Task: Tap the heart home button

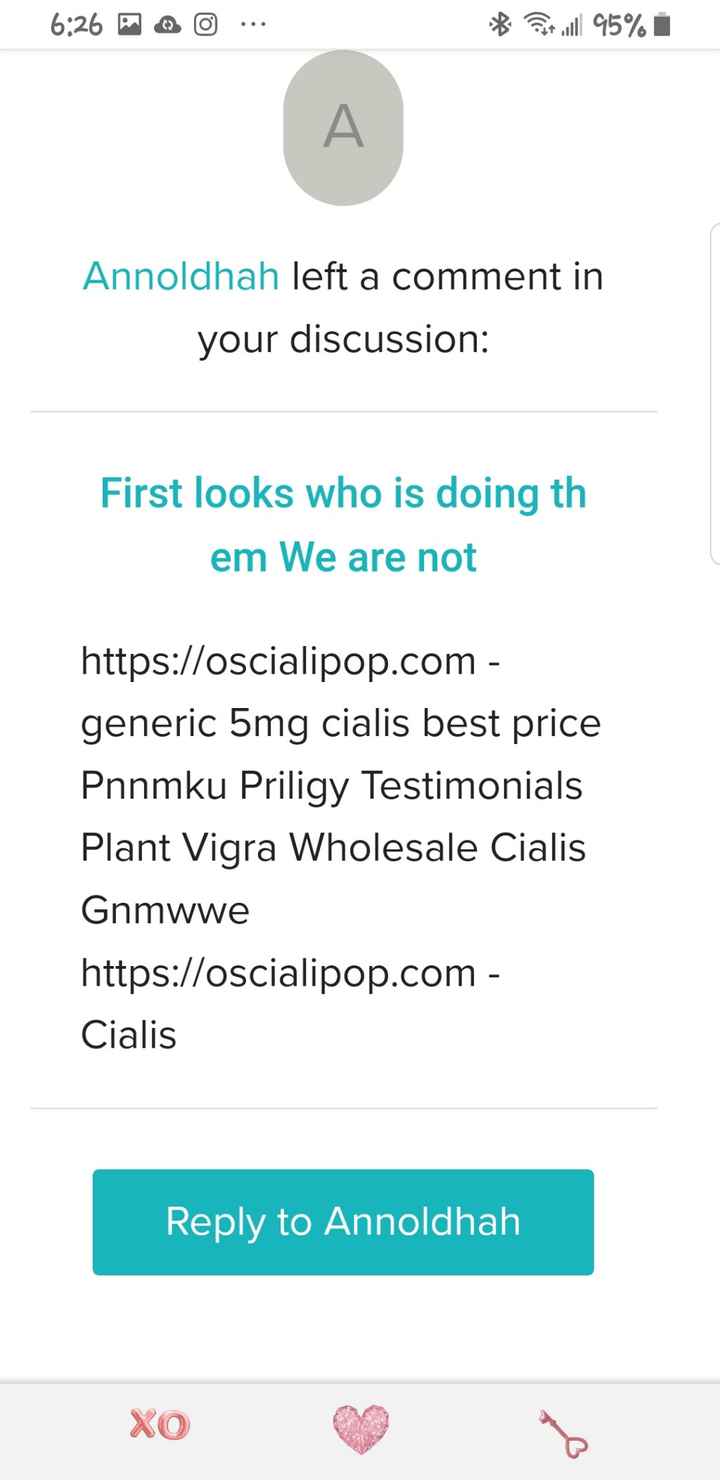Action: [x=360, y=1424]
